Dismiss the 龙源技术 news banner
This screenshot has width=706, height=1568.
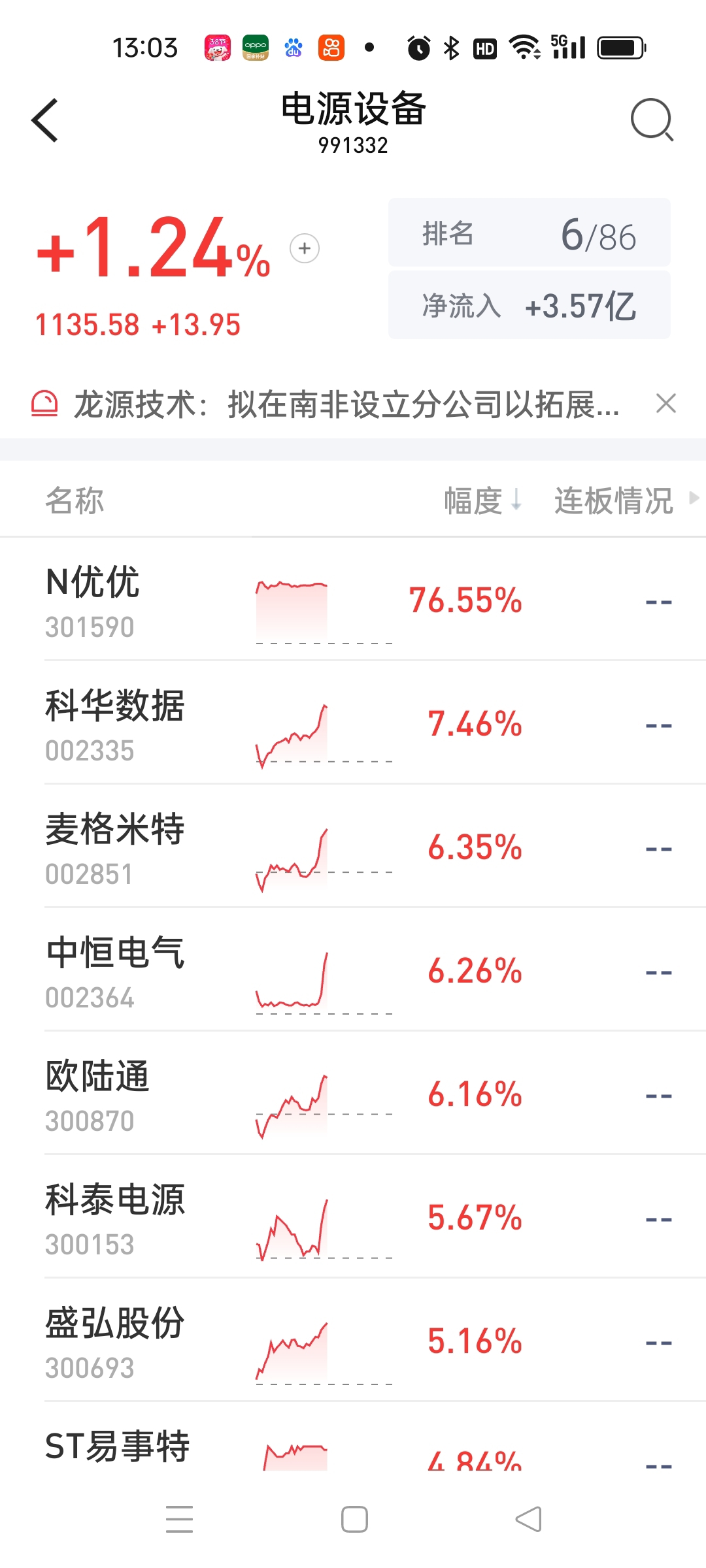665,404
